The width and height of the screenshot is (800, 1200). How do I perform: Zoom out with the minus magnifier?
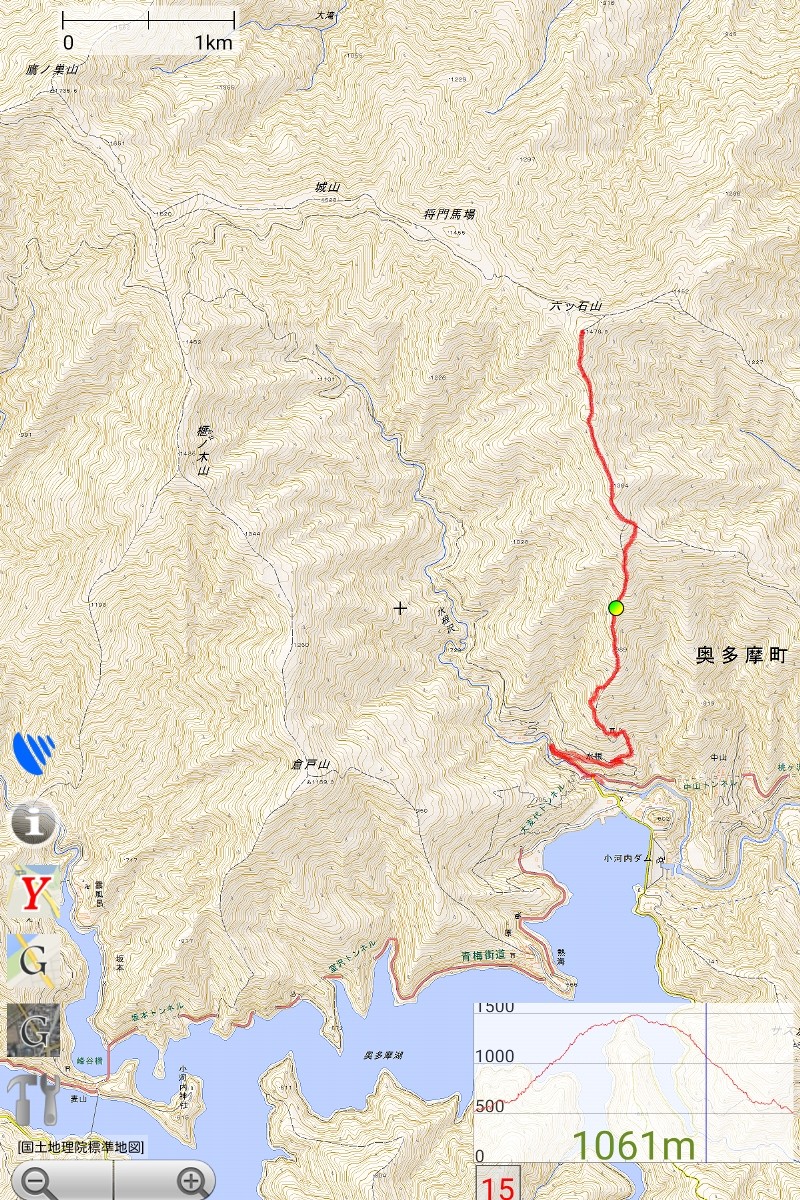[40, 1182]
